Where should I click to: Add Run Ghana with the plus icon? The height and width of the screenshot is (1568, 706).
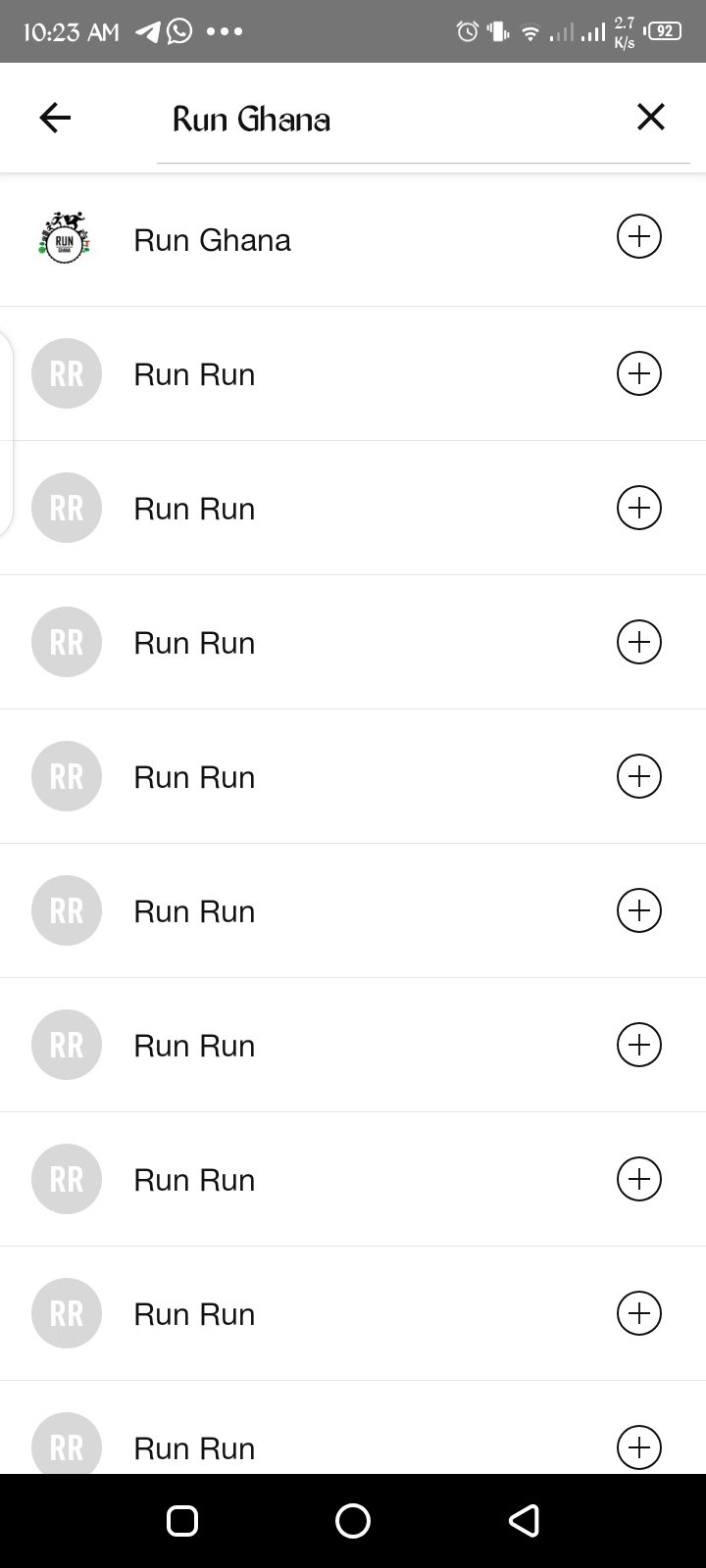[638, 237]
